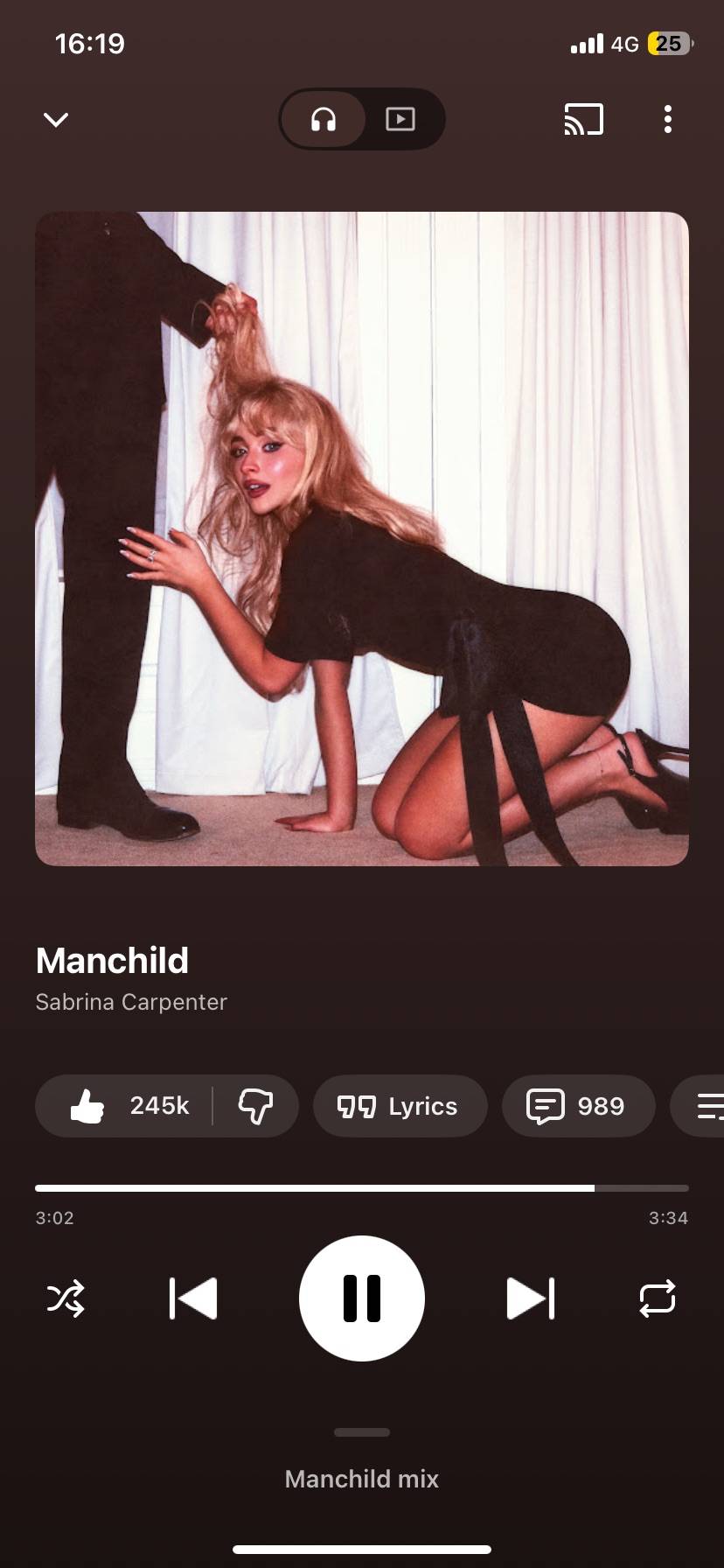The height and width of the screenshot is (1568, 724).
Task: Skip to the next track
Action: [530, 1298]
